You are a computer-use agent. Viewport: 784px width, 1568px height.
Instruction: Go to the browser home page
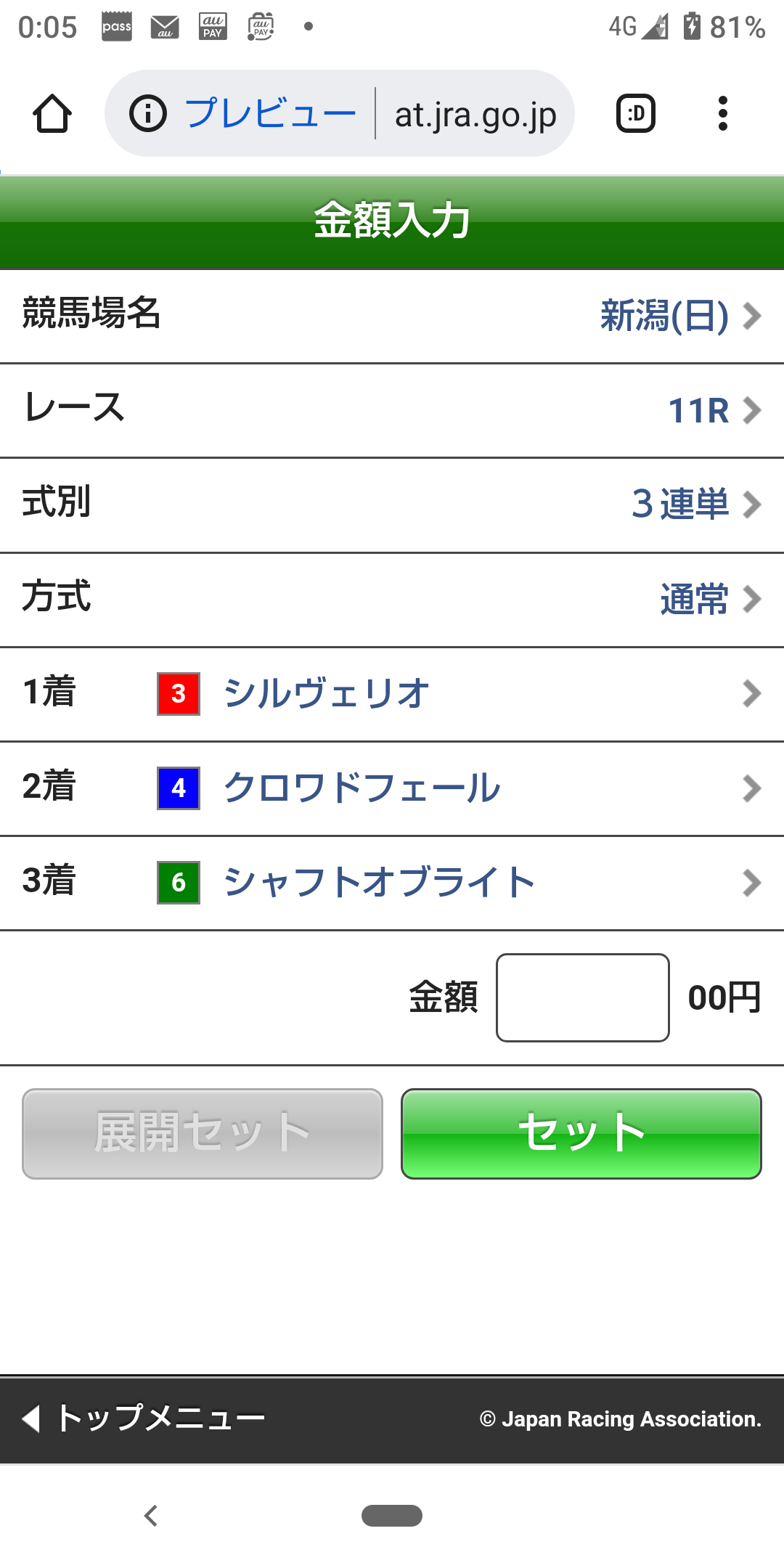point(52,114)
